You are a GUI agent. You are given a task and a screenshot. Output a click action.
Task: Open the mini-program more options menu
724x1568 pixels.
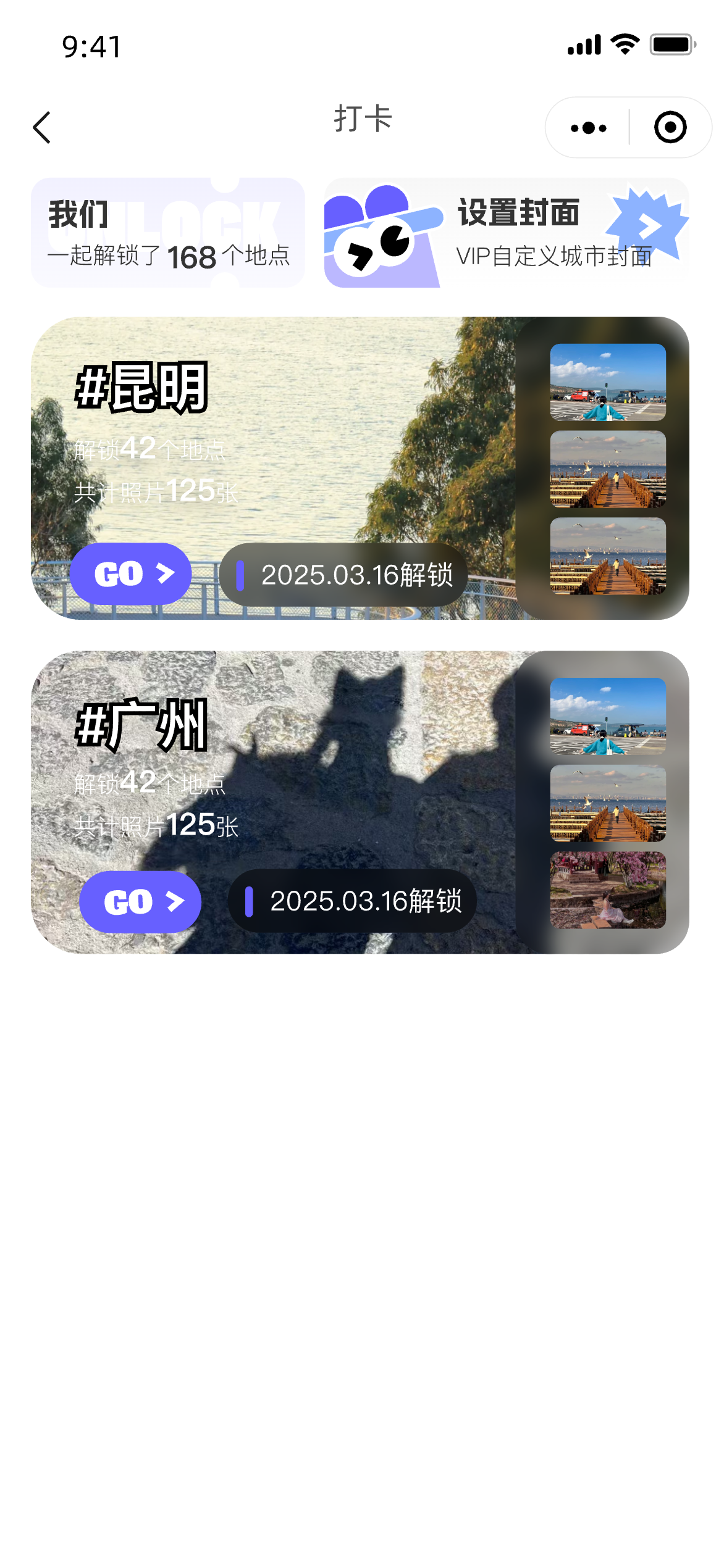[x=586, y=128]
